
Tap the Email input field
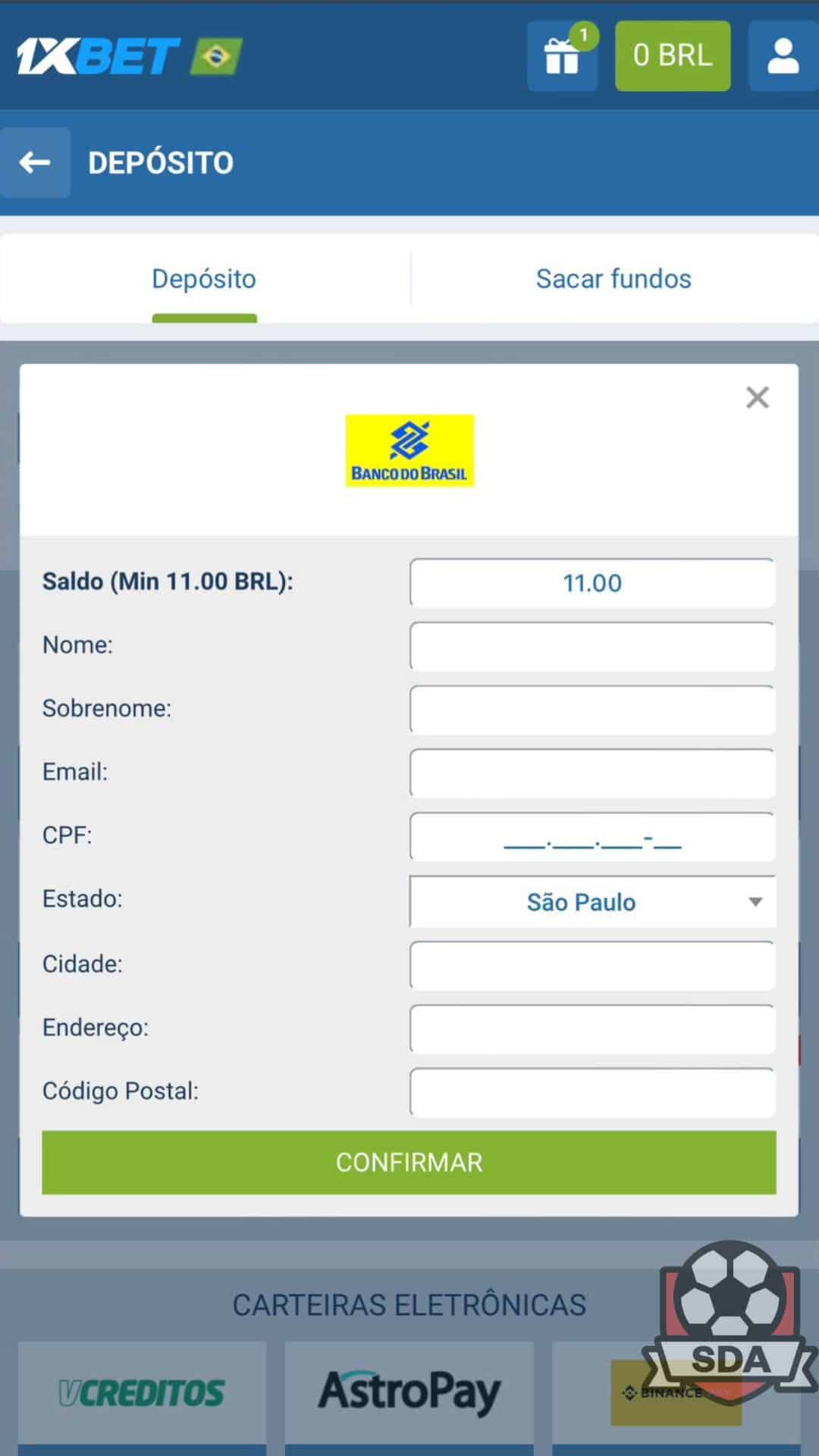(592, 773)
